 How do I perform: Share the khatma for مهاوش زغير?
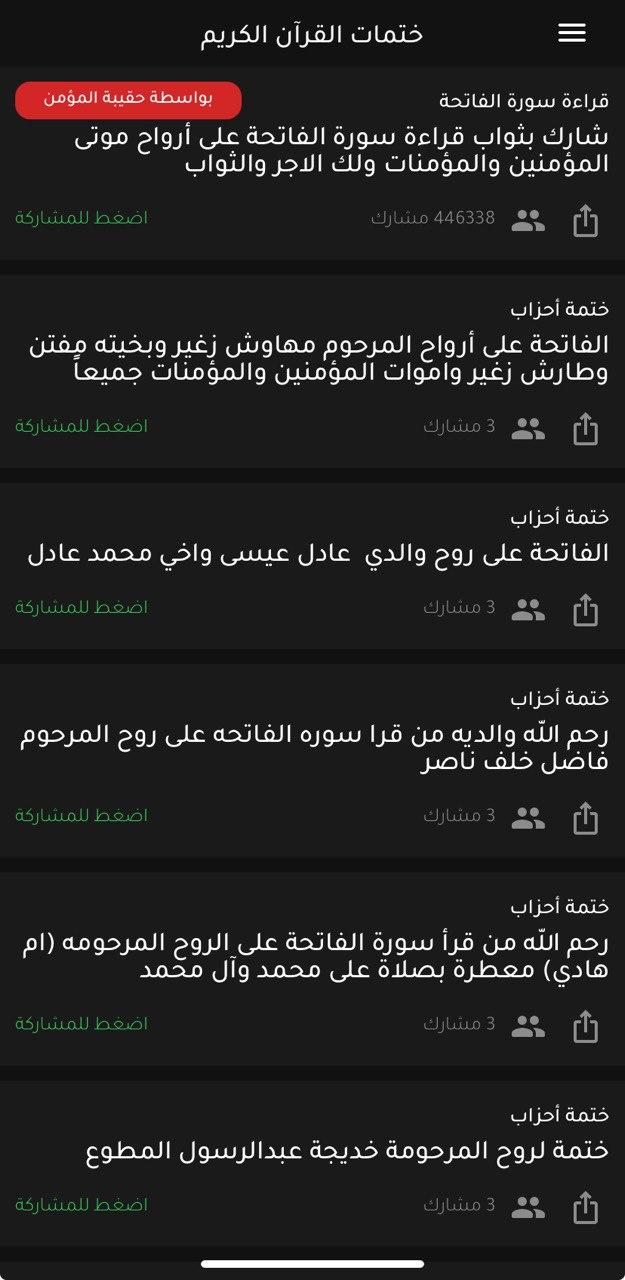585,429
